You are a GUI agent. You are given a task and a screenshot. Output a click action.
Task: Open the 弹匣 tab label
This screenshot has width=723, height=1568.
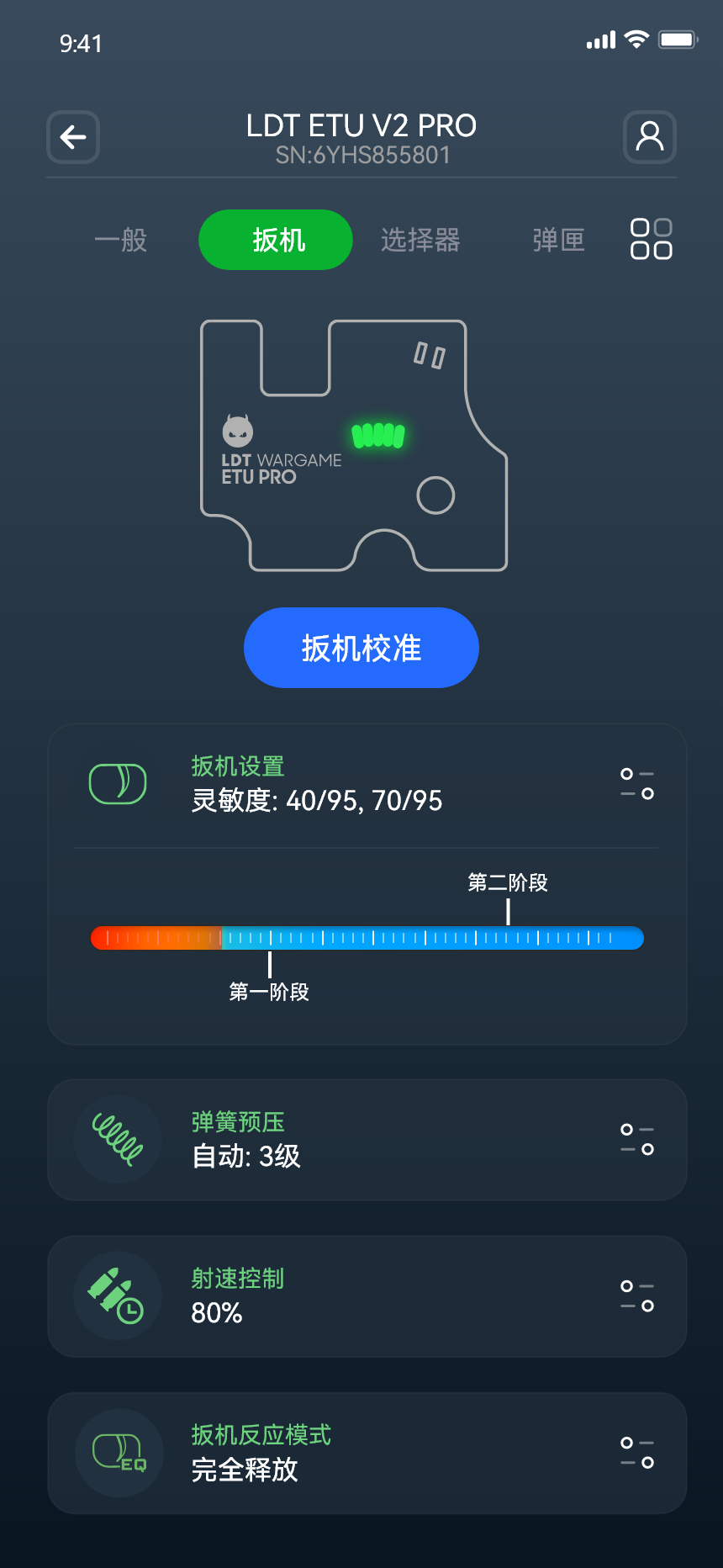coord(557,240)
